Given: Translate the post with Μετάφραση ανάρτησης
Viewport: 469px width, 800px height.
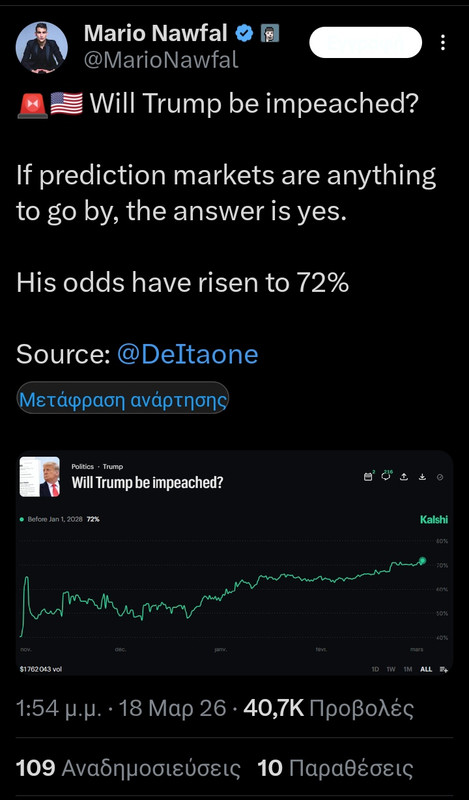Looking at the screenshot, I should 122,398.
